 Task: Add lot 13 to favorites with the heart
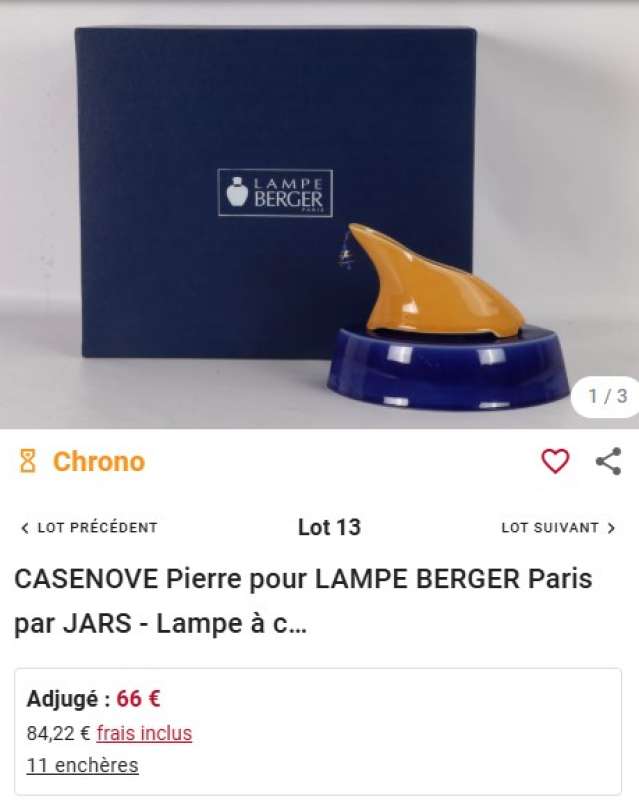[x=555, y=461]
